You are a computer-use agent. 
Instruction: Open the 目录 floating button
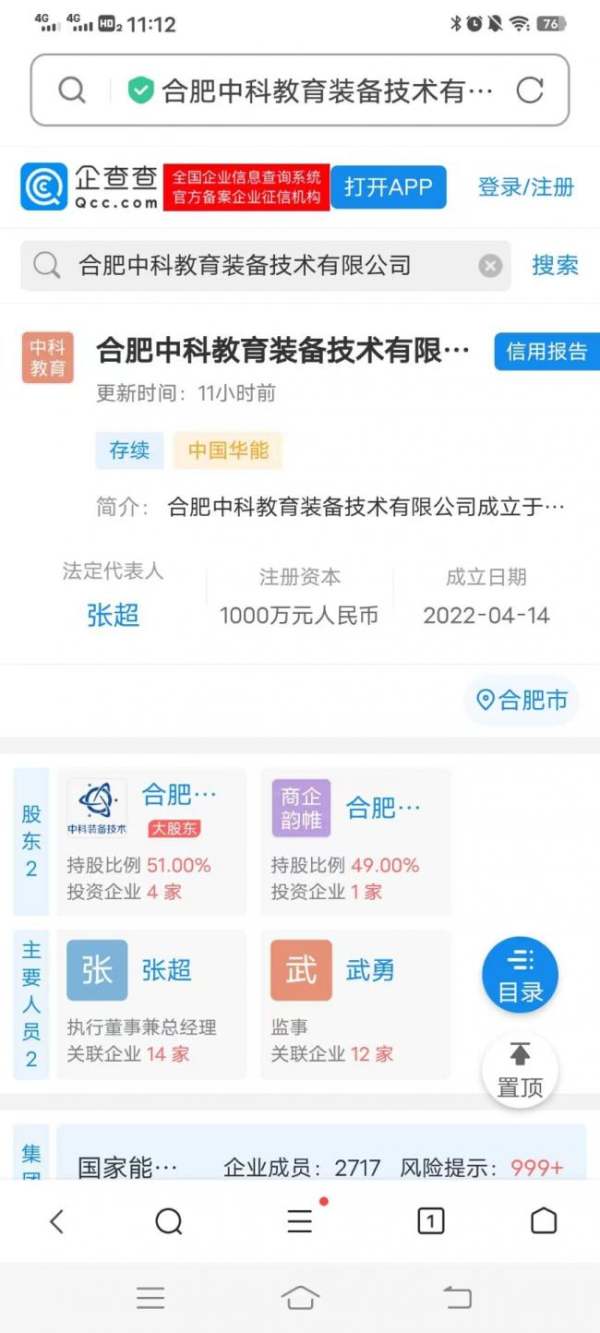pos(520,976)
